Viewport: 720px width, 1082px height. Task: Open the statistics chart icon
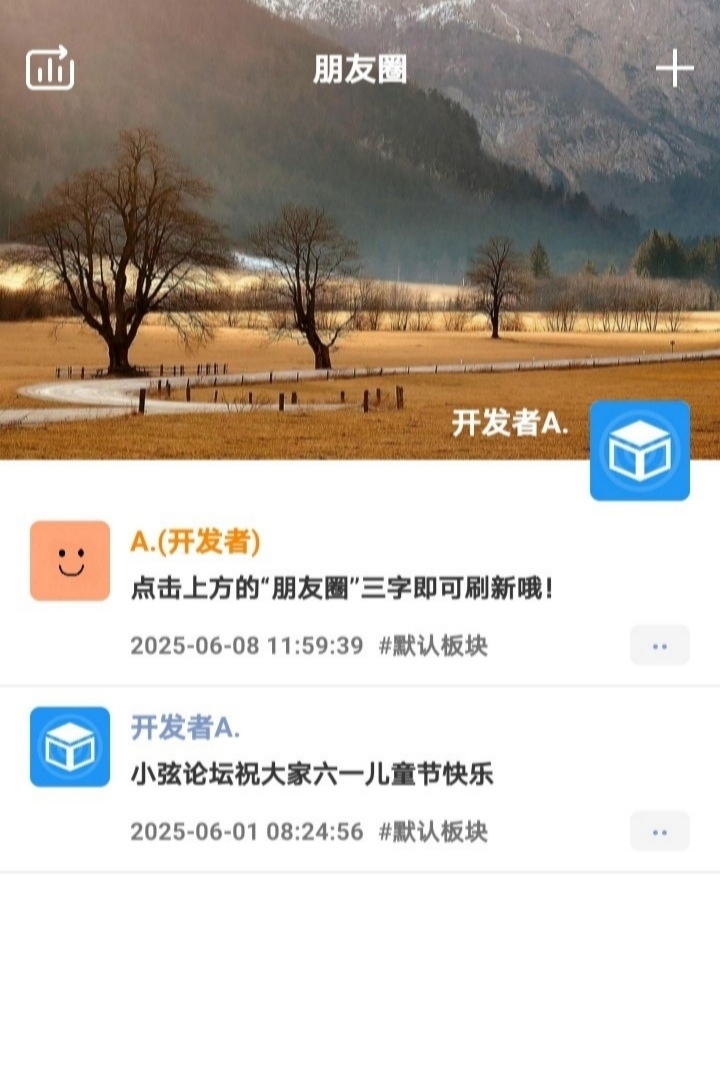[x=50, y=68]
